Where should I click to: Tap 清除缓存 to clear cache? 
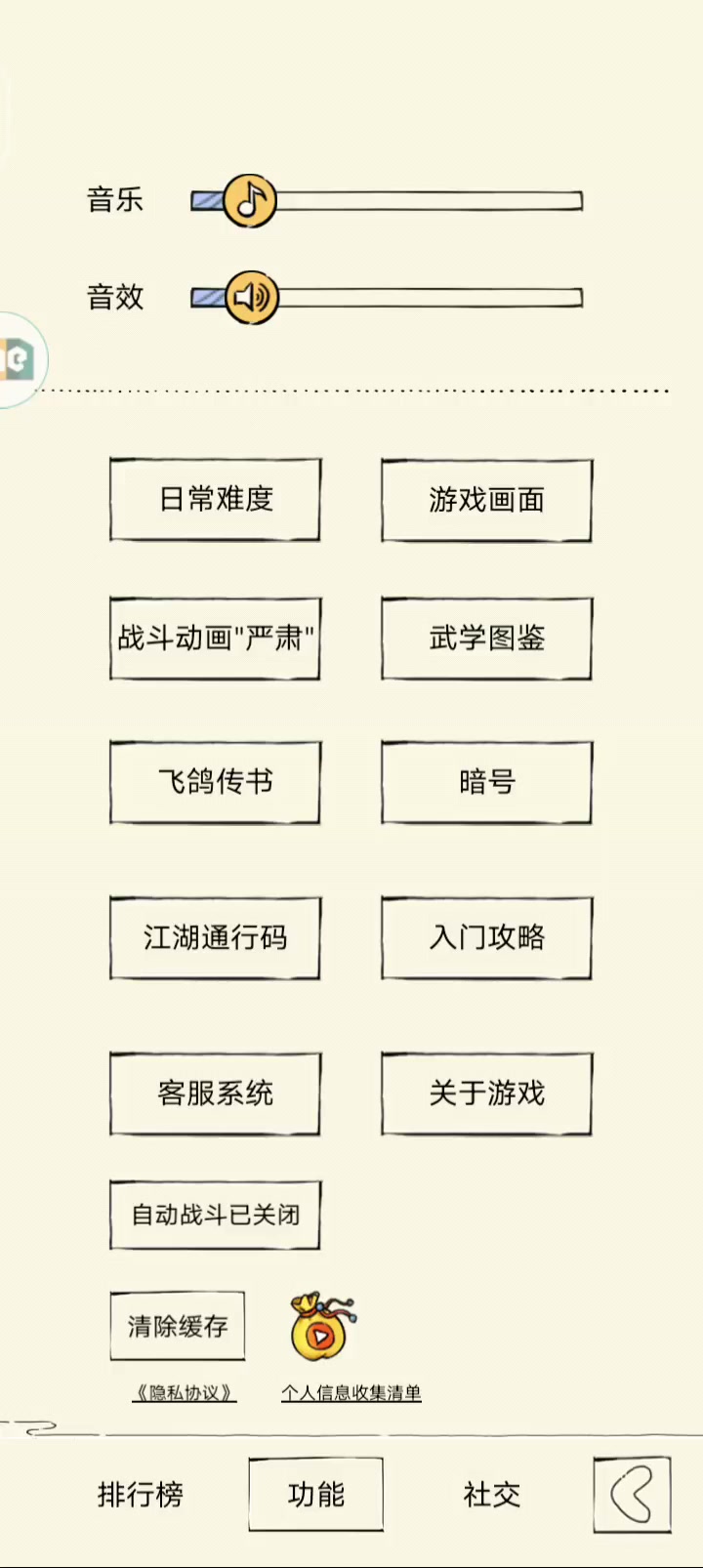(x=177, y=1326)
